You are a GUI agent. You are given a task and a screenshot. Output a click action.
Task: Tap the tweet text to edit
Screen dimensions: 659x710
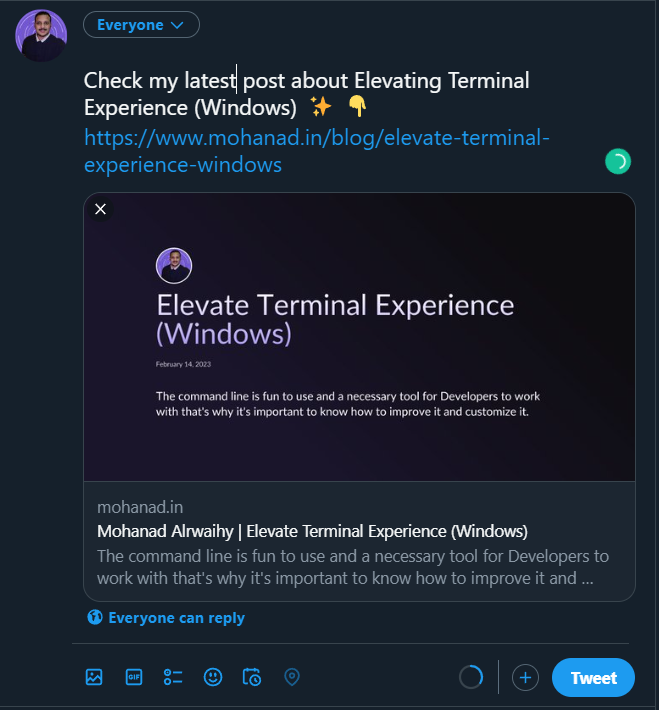click(x=306, y=93)
